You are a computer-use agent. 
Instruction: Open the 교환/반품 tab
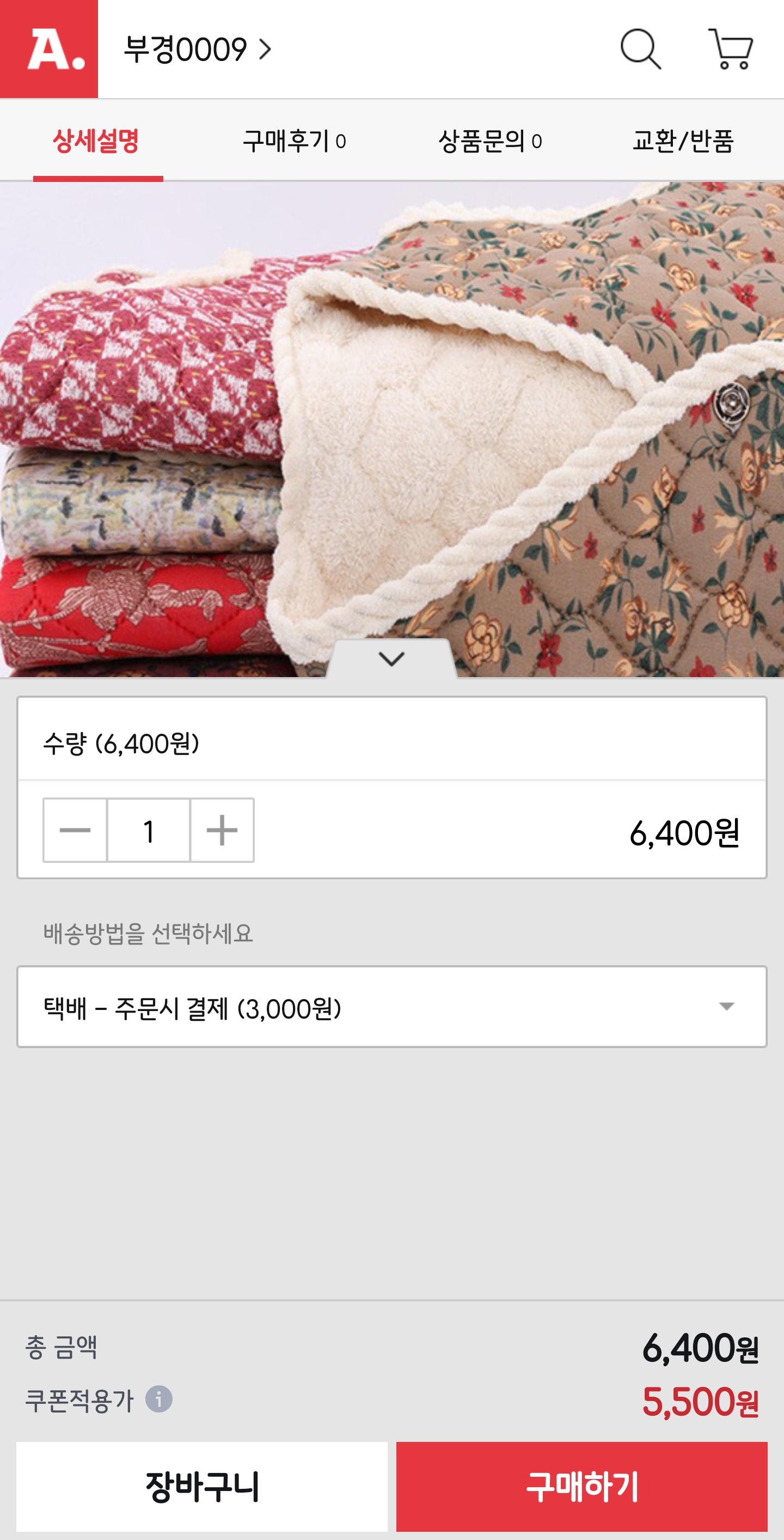685,140
